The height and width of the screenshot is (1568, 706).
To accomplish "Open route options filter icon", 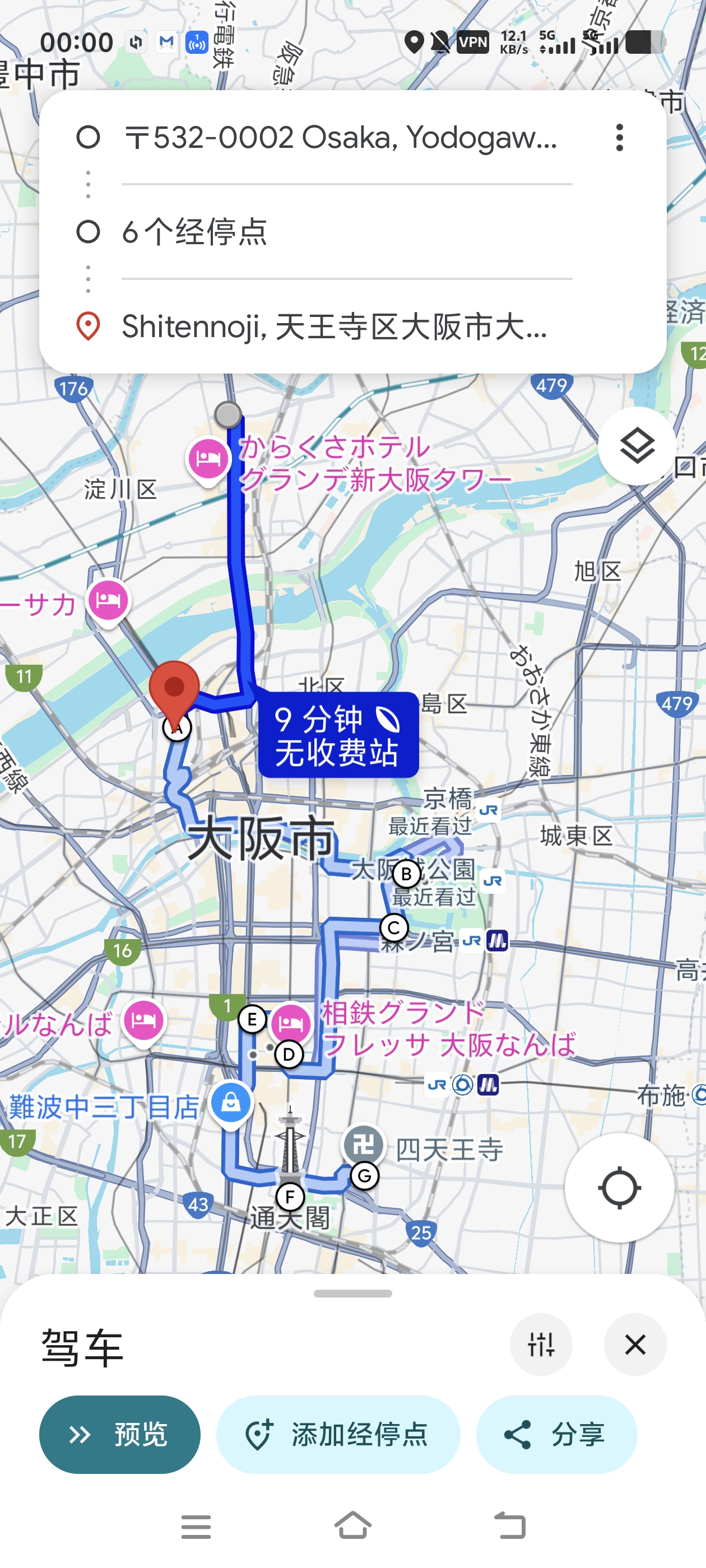I will click(541, 1344).
